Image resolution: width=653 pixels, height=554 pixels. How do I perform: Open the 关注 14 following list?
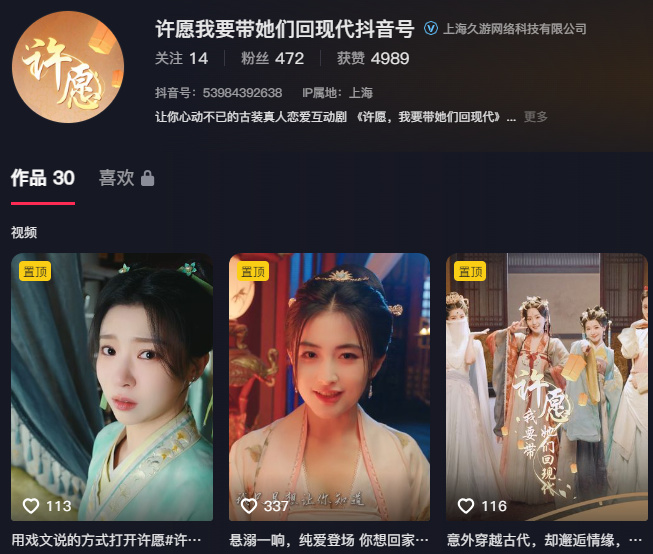pyautogui.click(x=181, y=59)
